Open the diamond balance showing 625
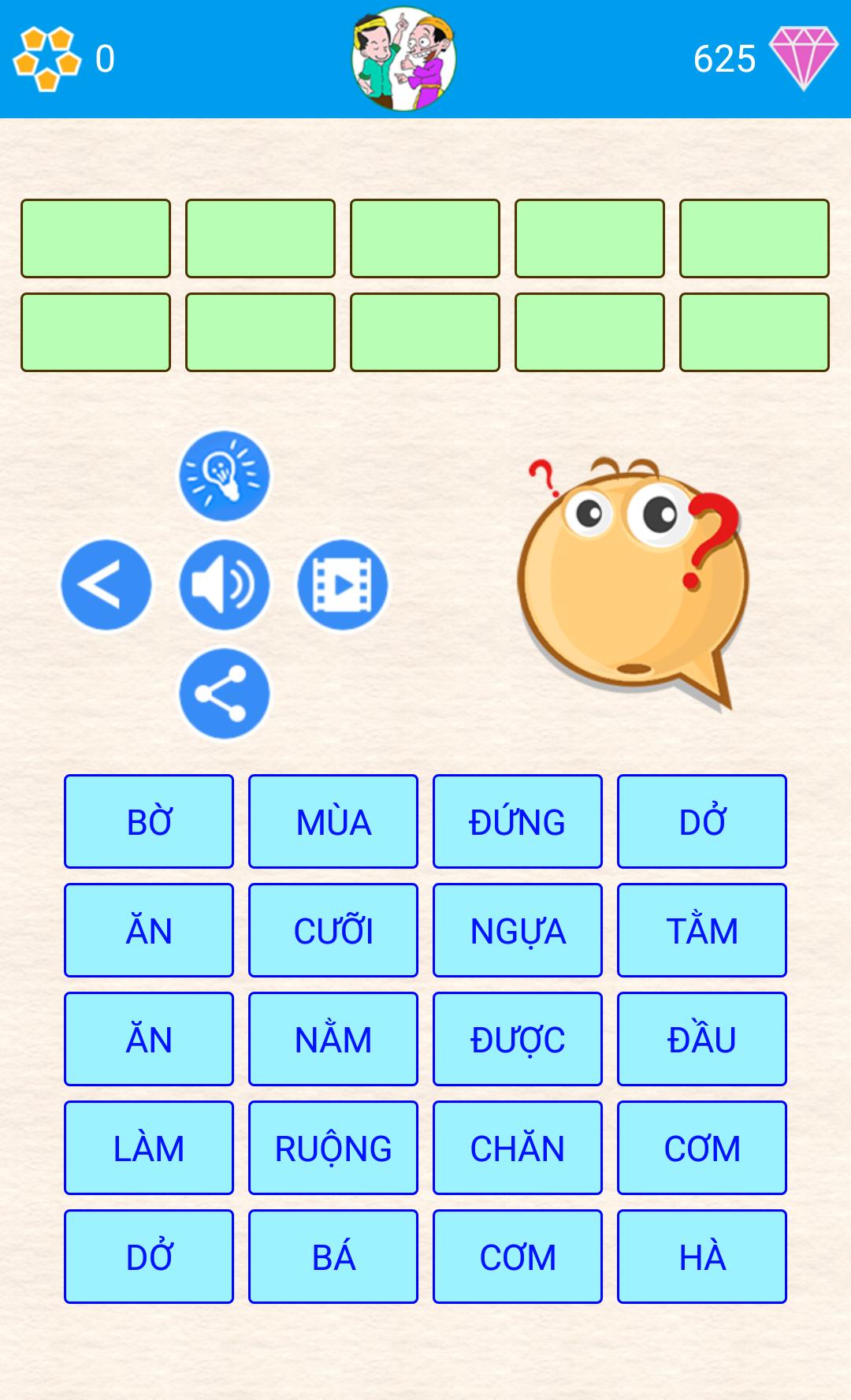 [764, 58]
